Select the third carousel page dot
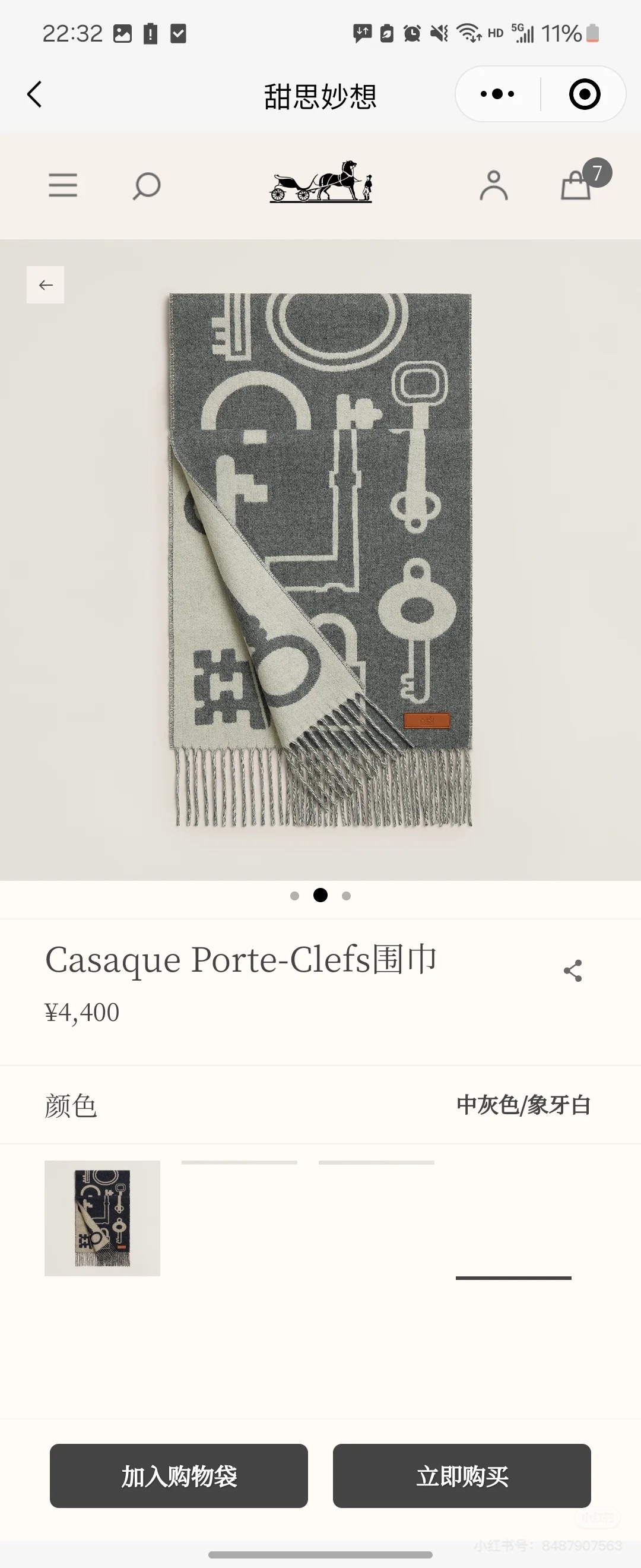This screenshot has height=1568, width=641. (x=345, y=896)
